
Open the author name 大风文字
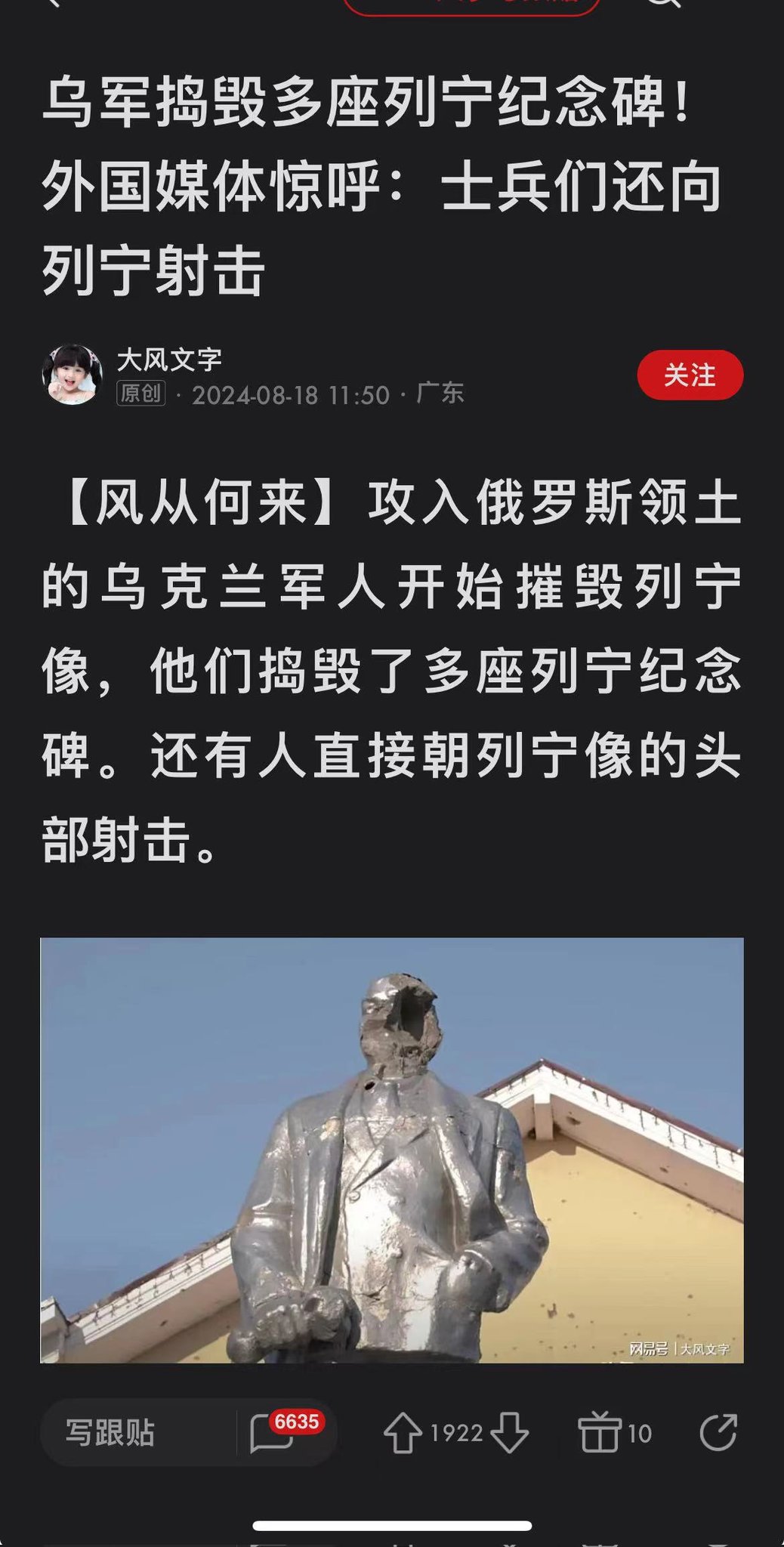tap(169, 360)
